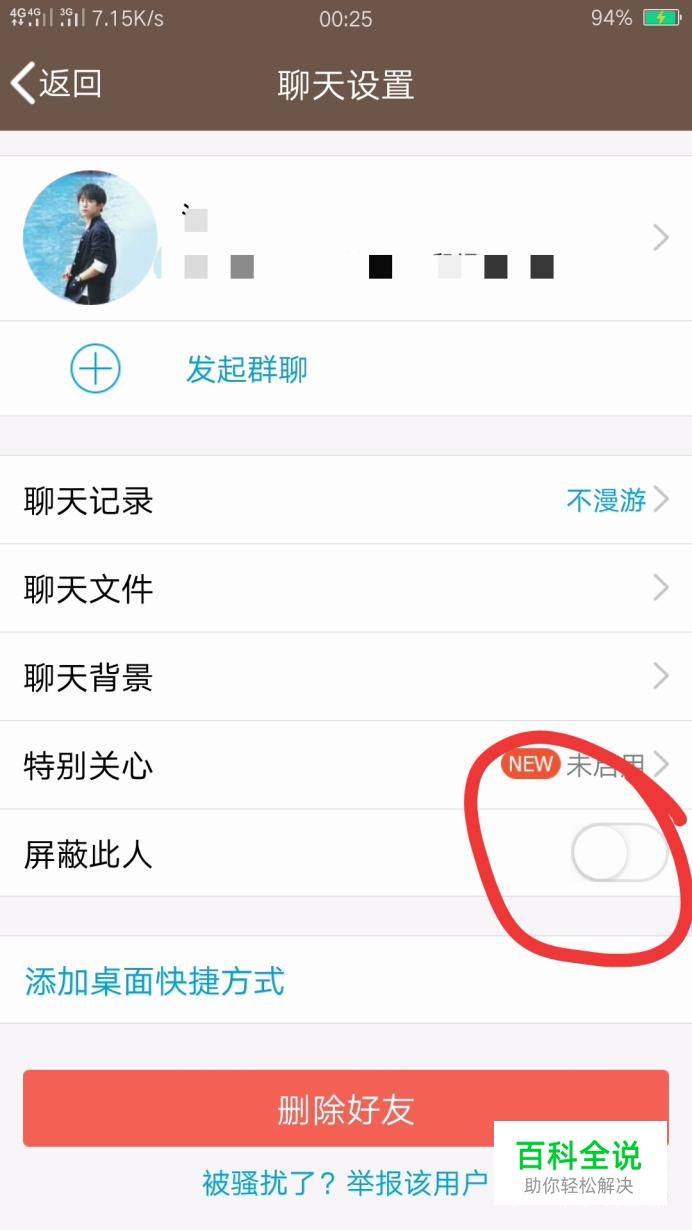The image size is (692, 1230).
Task: Open 特别关心 settings
Action: [x=346, y=765]
